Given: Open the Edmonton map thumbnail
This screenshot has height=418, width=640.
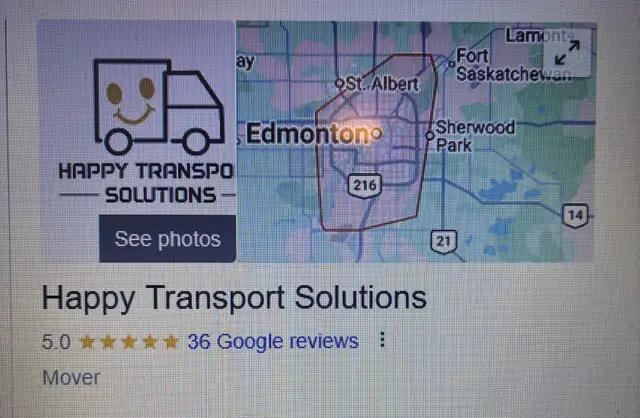Looking at the screenshot, I should point(400,160).
